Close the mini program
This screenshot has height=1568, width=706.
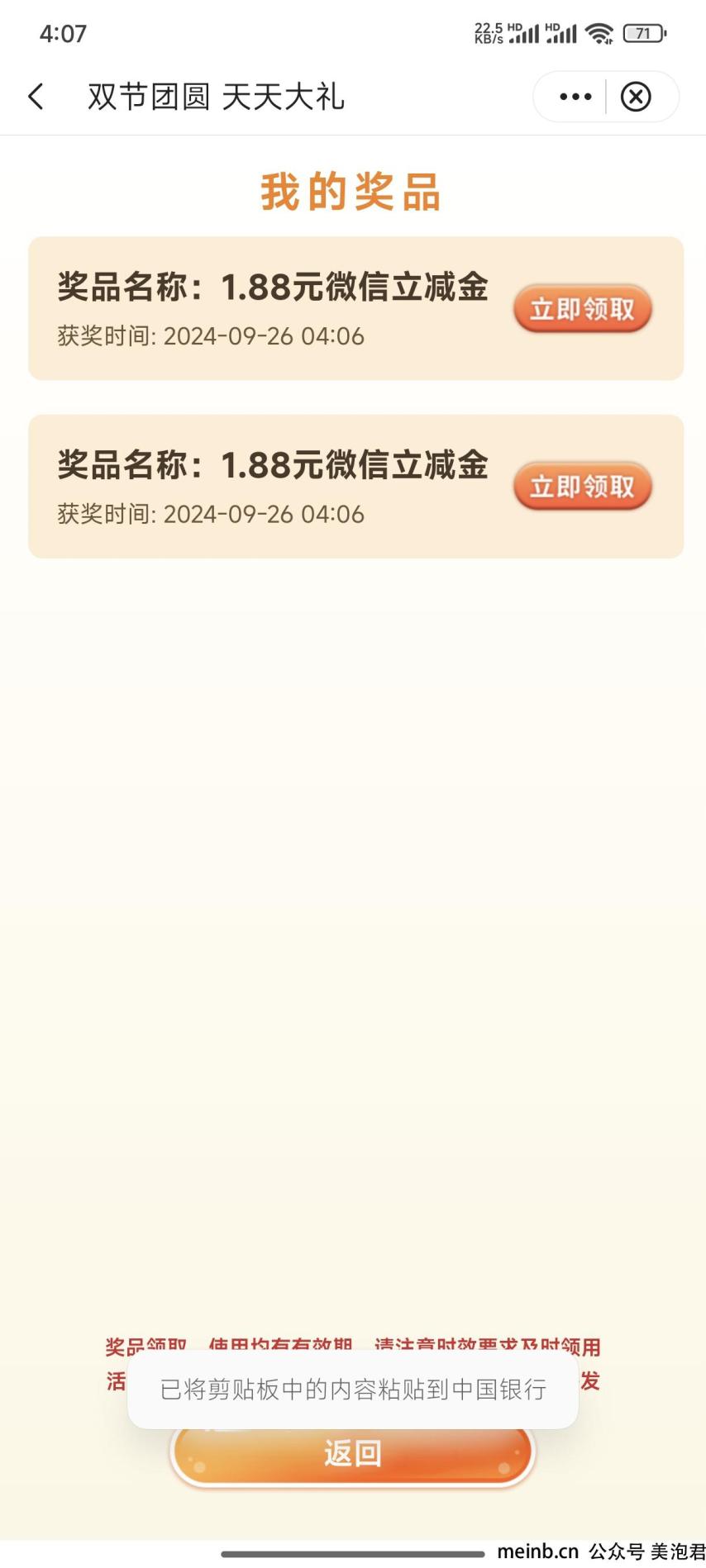pos(636,97)
